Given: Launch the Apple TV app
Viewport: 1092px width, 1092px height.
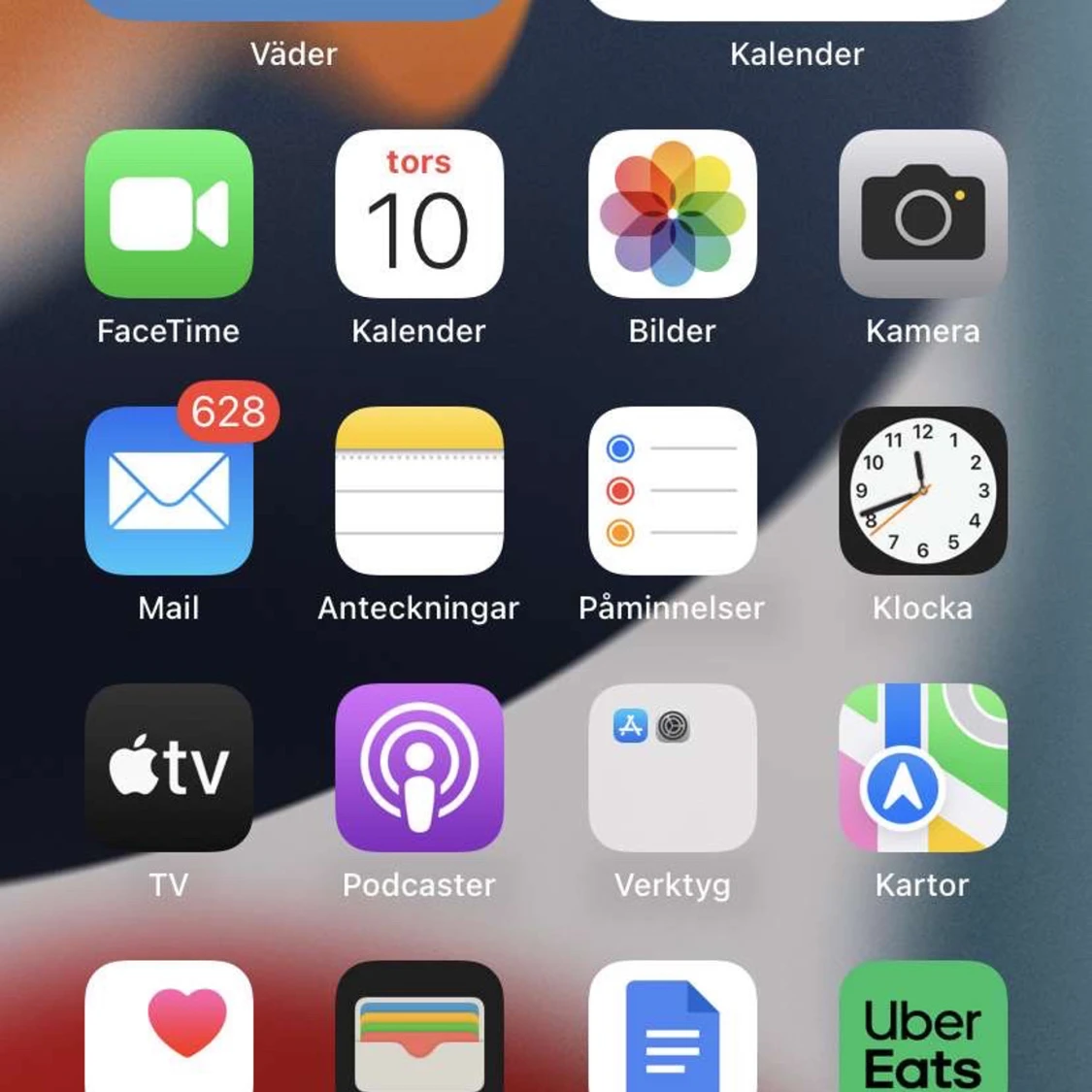Looking at the screenshot, I should [169, 768].
